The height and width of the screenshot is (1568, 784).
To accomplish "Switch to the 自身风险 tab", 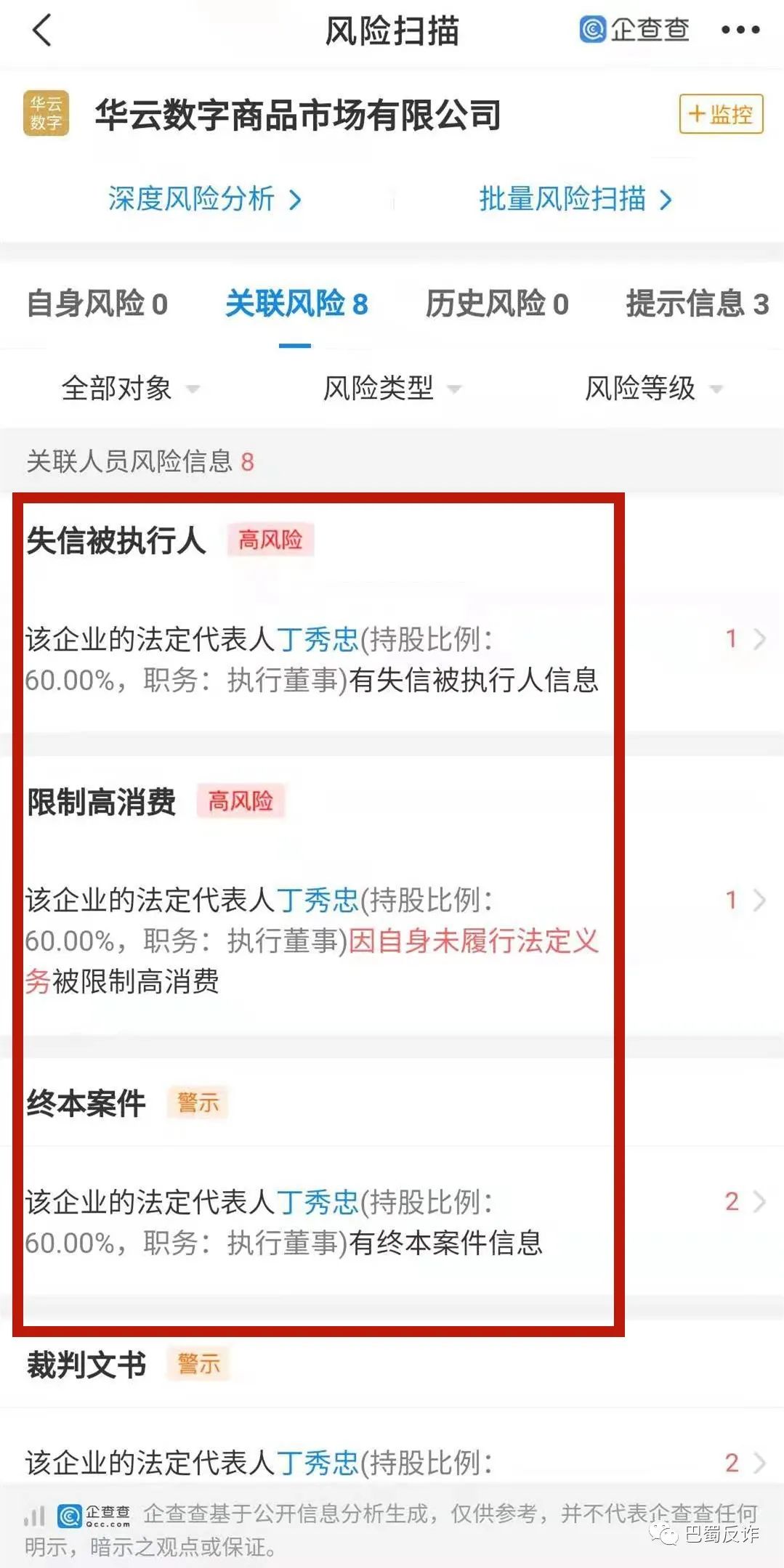I will pyautogui.click(x=97, y=304).
